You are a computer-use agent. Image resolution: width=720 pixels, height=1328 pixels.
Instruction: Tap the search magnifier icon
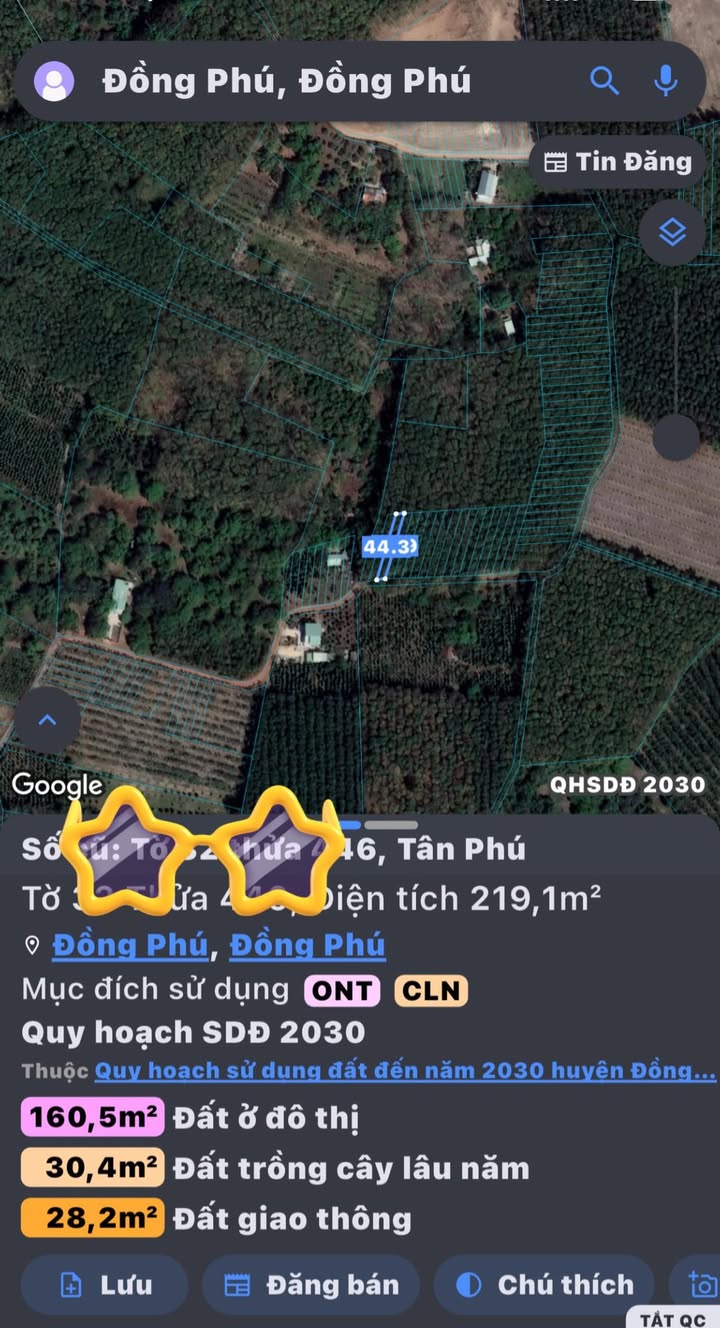click(604, 81)
